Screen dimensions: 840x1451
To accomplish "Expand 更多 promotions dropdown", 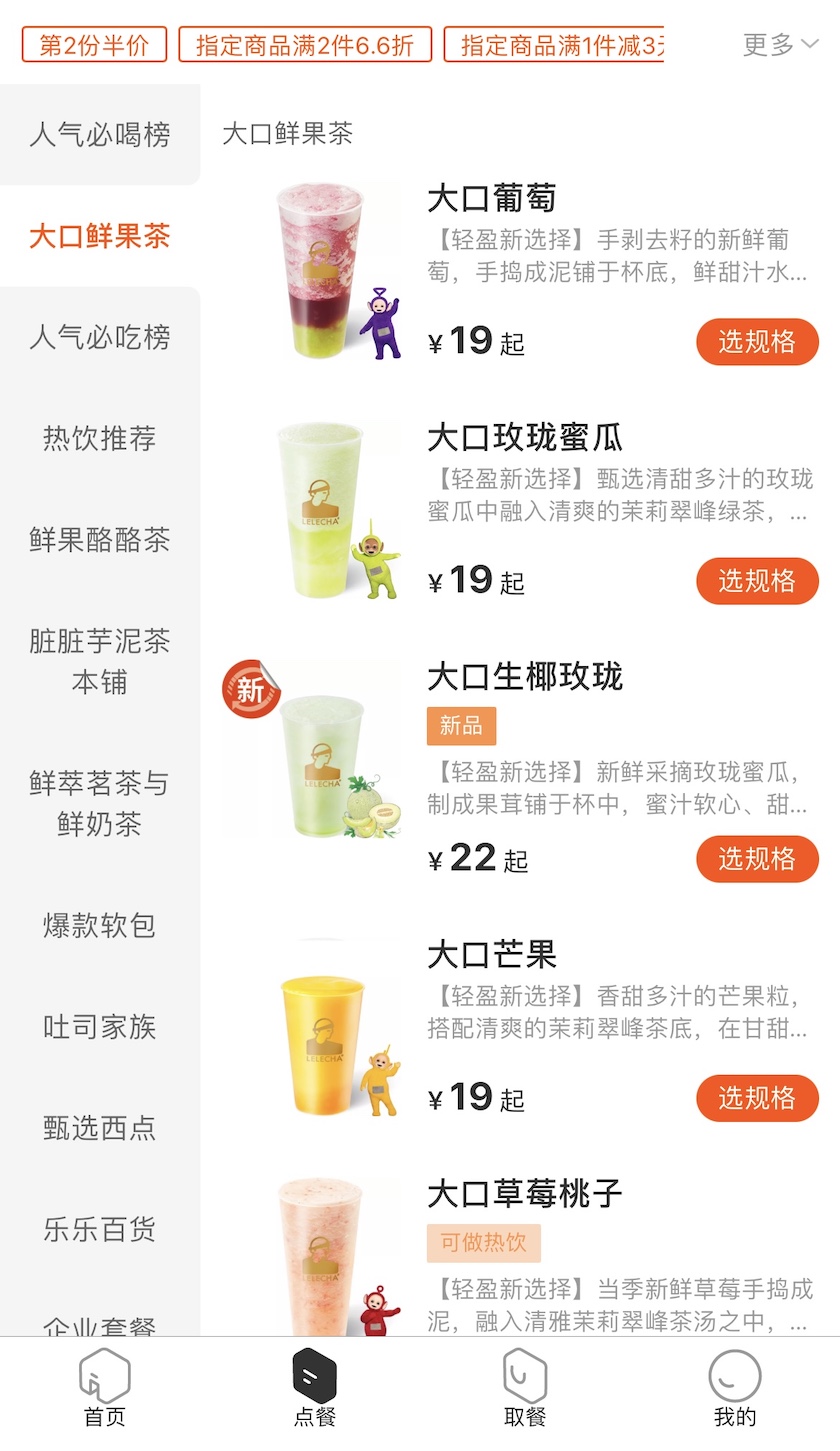I will tap(780, 44).
